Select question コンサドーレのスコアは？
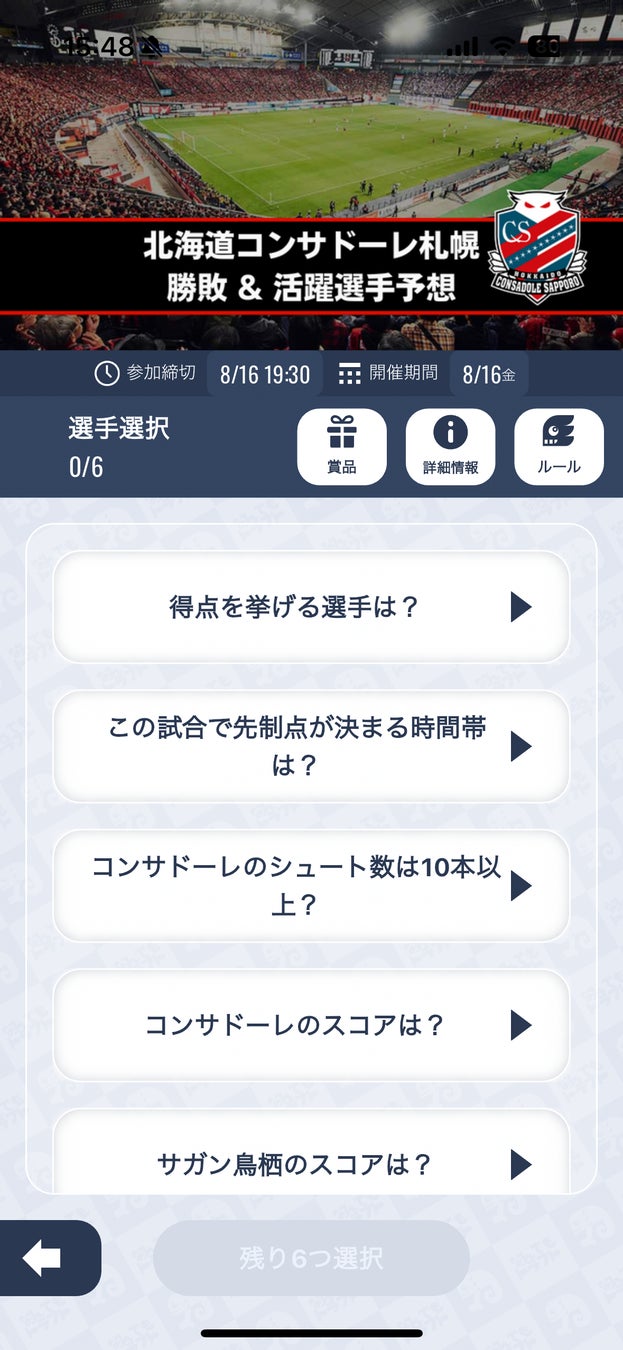 pyautogui.click(x=311, y=1025)
